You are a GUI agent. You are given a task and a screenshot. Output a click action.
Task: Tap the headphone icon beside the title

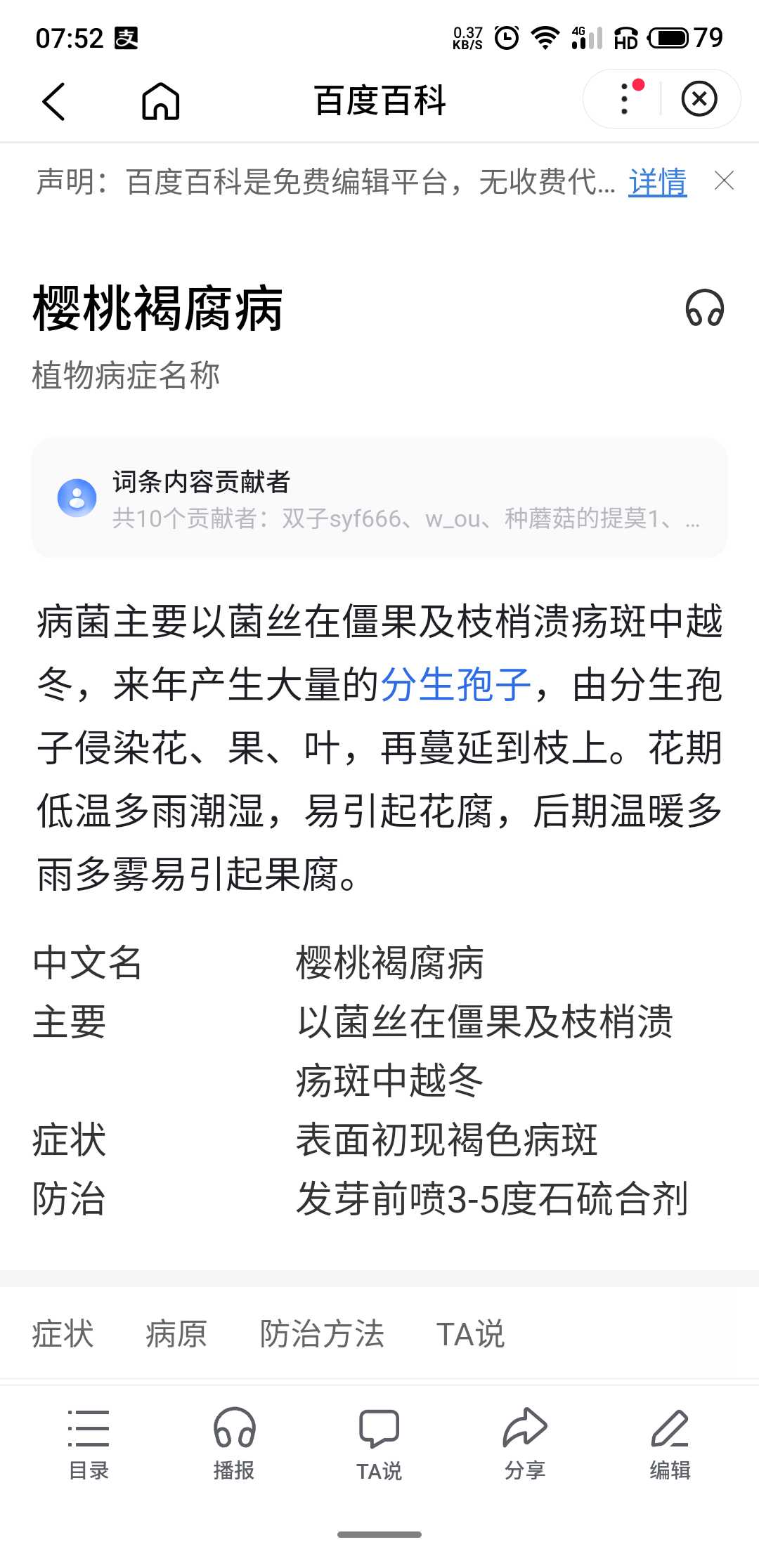click(704, 308)
